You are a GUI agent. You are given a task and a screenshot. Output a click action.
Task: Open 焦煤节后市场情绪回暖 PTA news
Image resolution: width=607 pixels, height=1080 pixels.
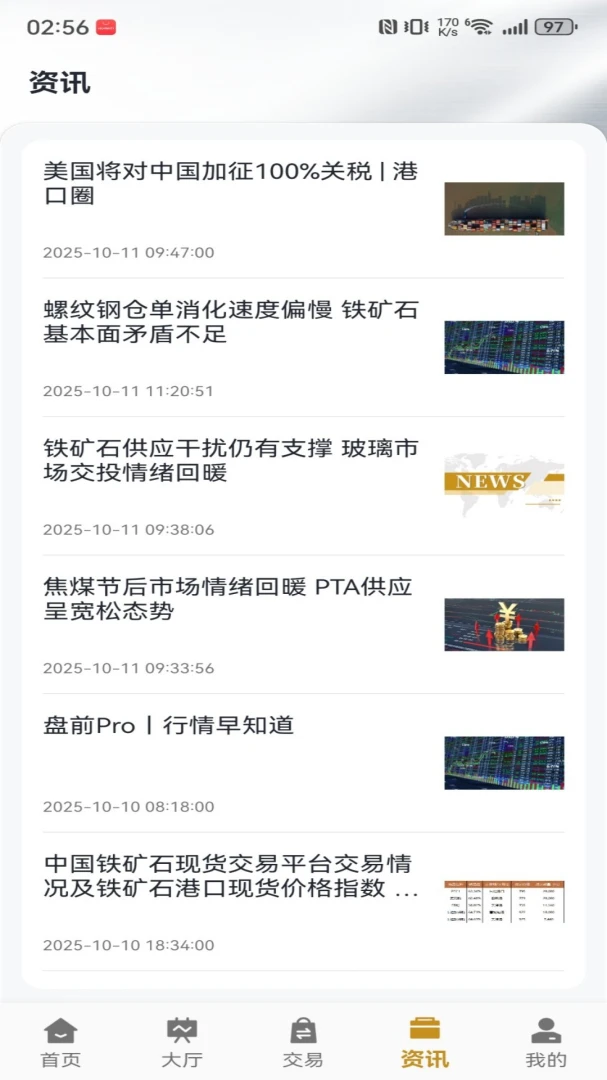point(303,625)
